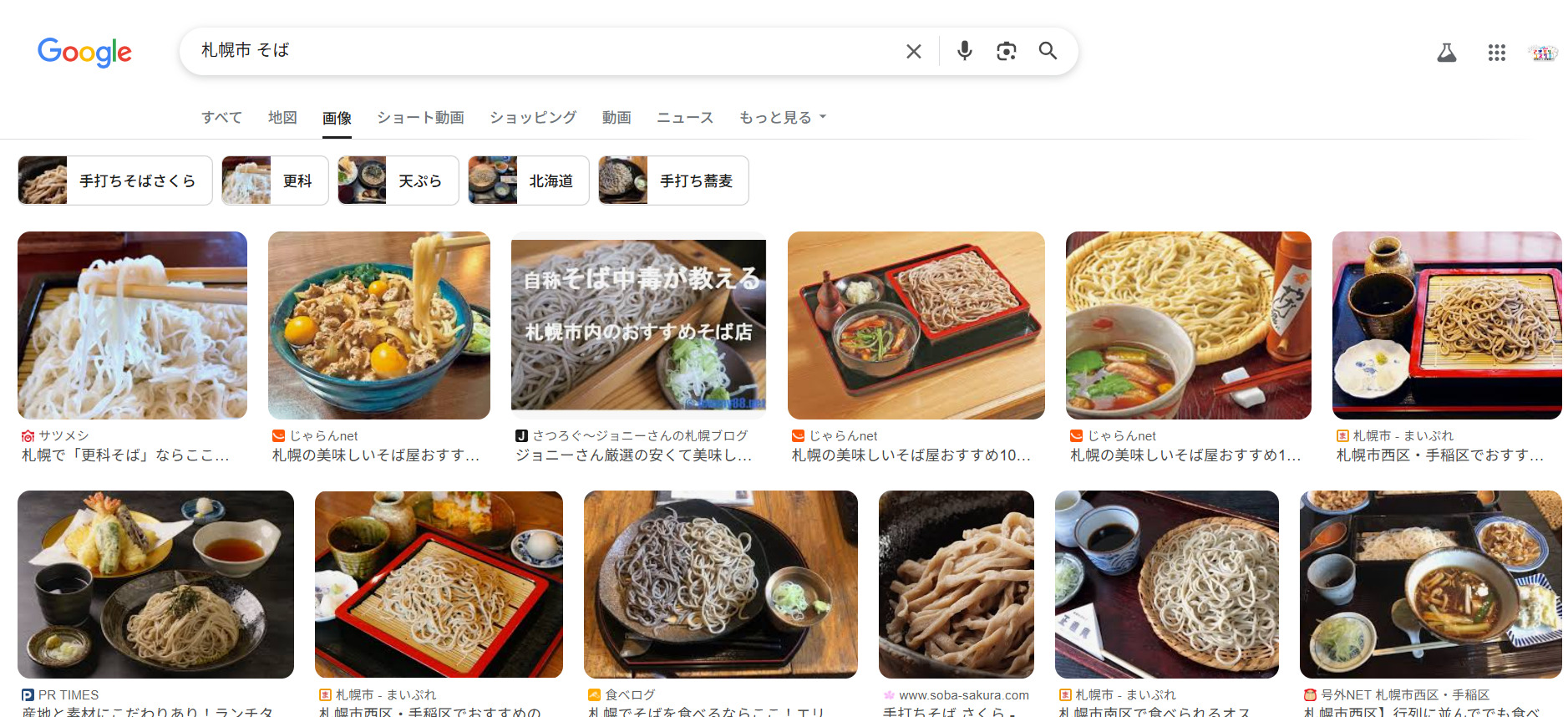
Task: Open the Google apps grid
Action: (x=1496, y=53)
